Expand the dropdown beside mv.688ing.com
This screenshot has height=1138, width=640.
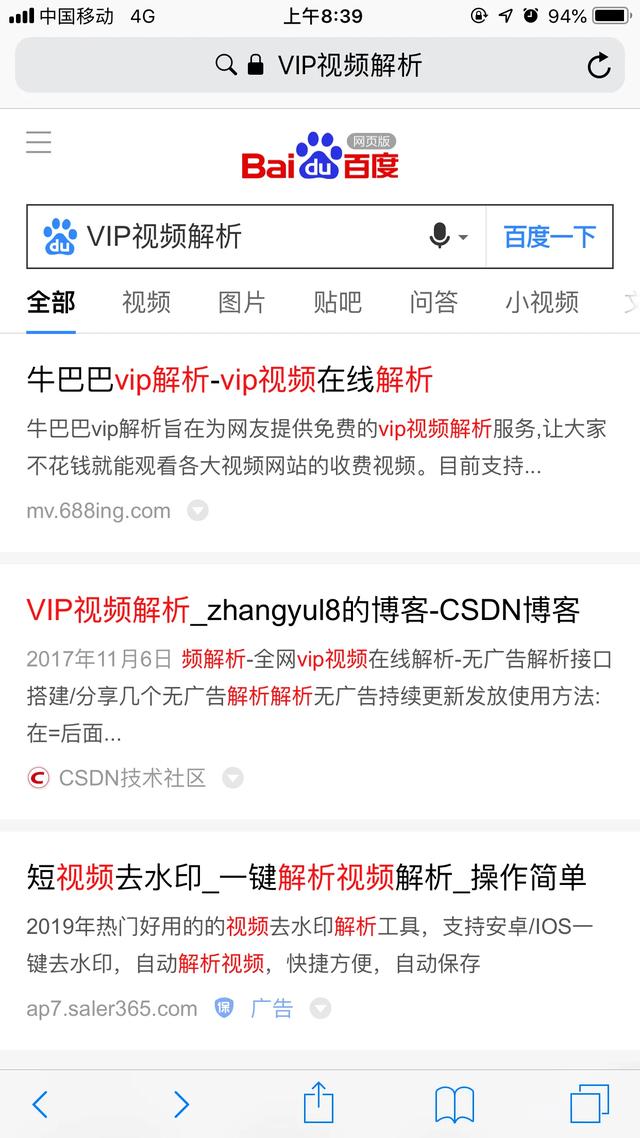click(198, 511)
